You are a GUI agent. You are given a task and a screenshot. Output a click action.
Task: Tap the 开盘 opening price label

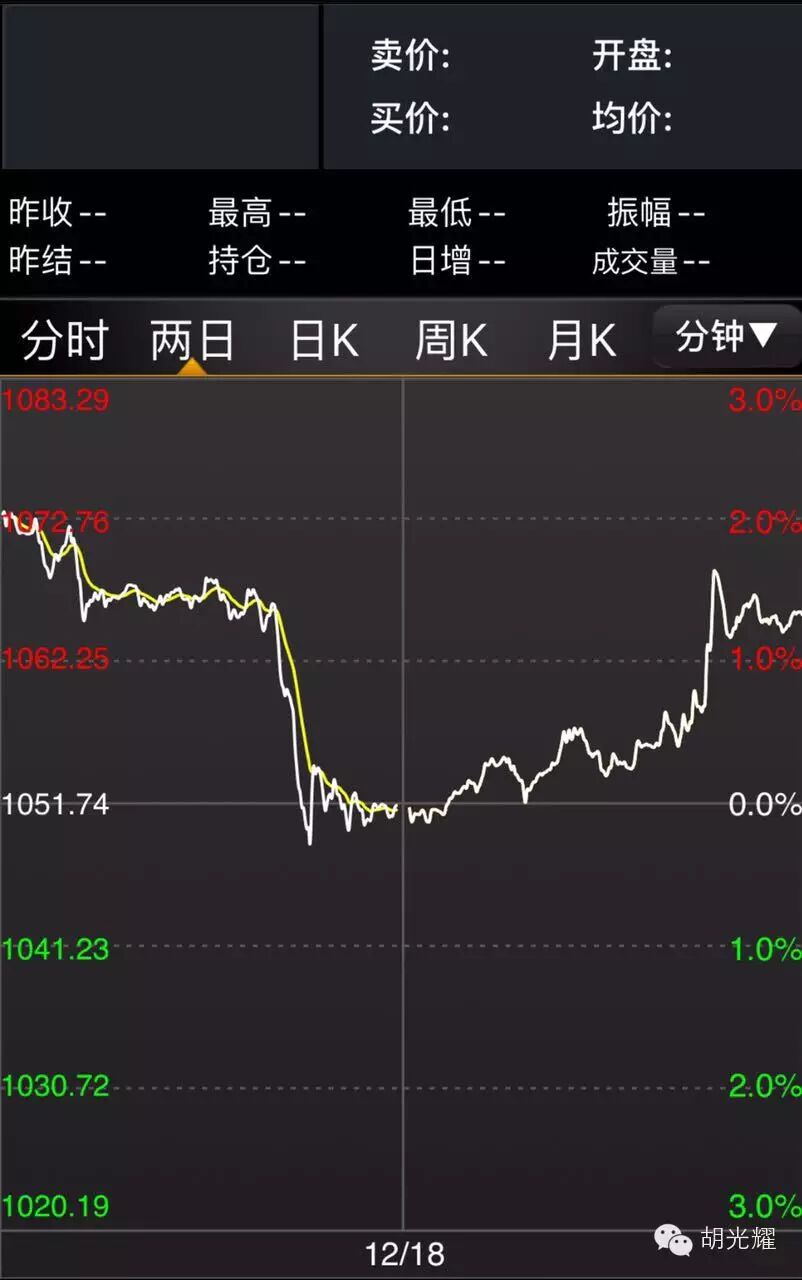[630, 57]
